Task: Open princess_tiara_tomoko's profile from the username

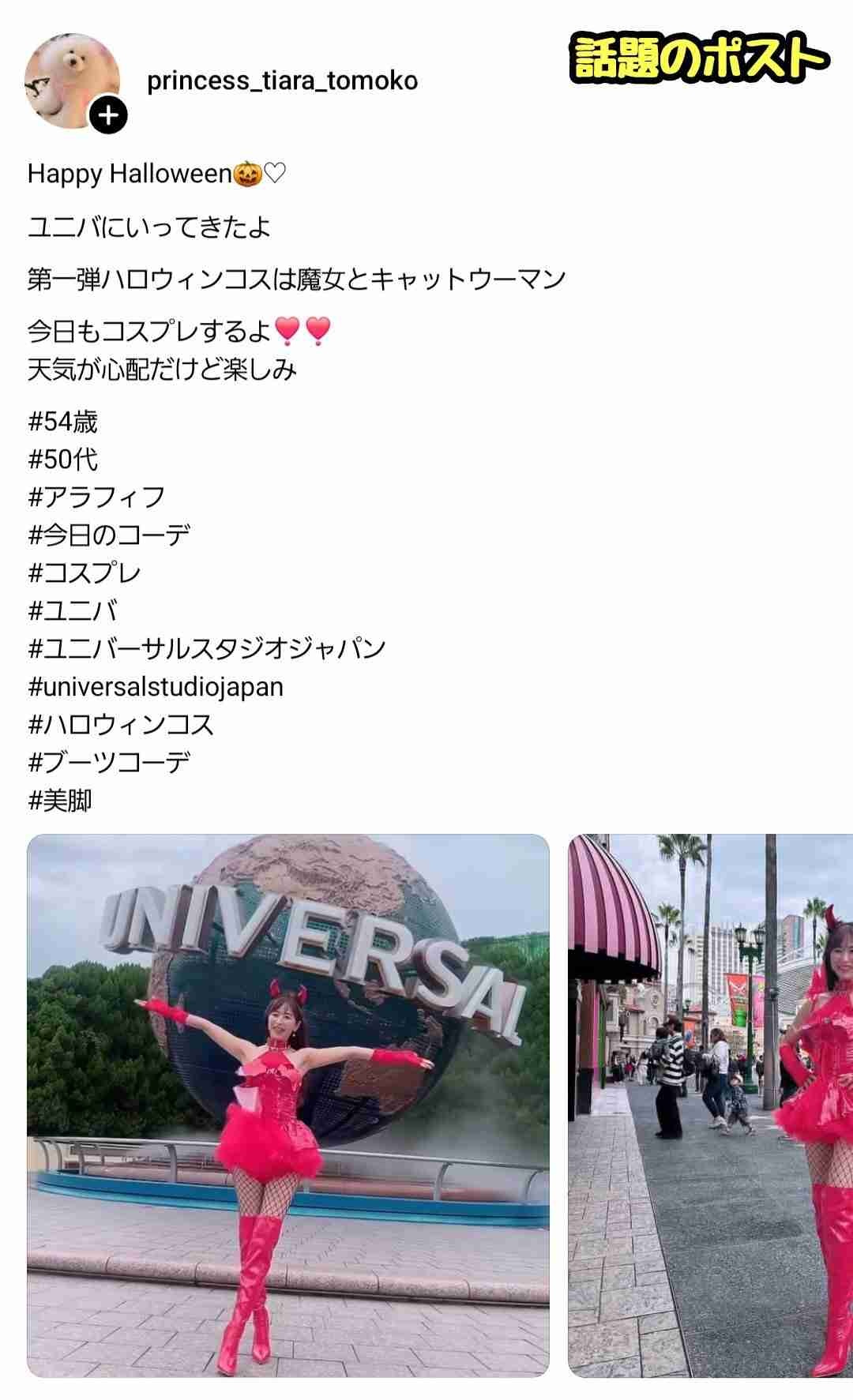Action: point(282,81)
